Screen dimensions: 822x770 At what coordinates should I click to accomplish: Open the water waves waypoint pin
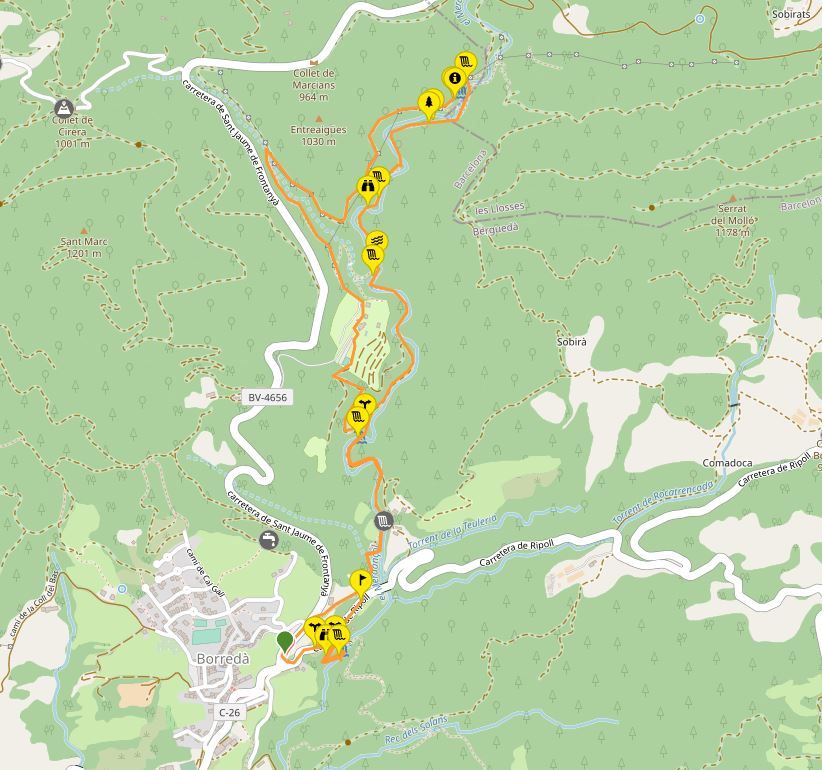click(x=376, y=240)
